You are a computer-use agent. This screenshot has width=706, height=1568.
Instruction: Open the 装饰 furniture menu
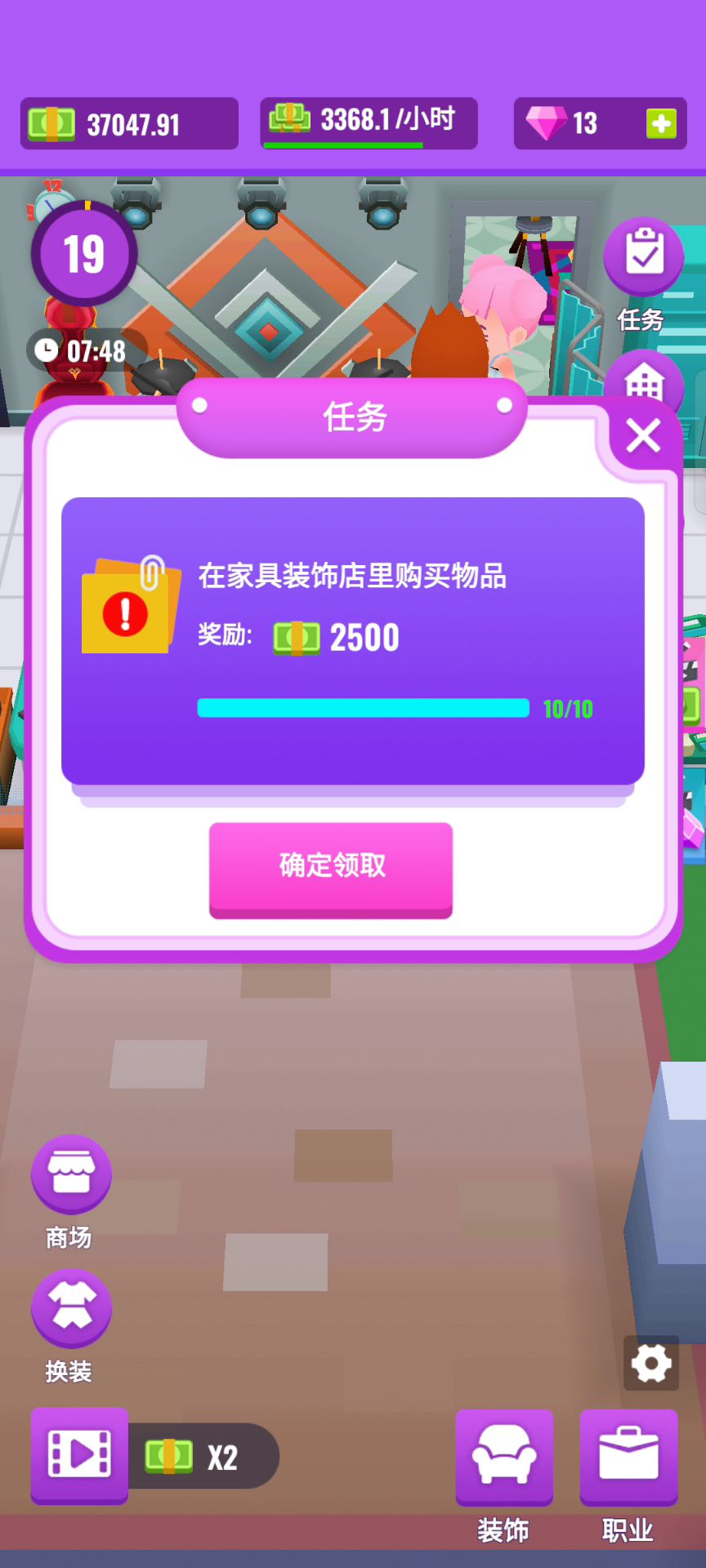[x=504, y=1457]
